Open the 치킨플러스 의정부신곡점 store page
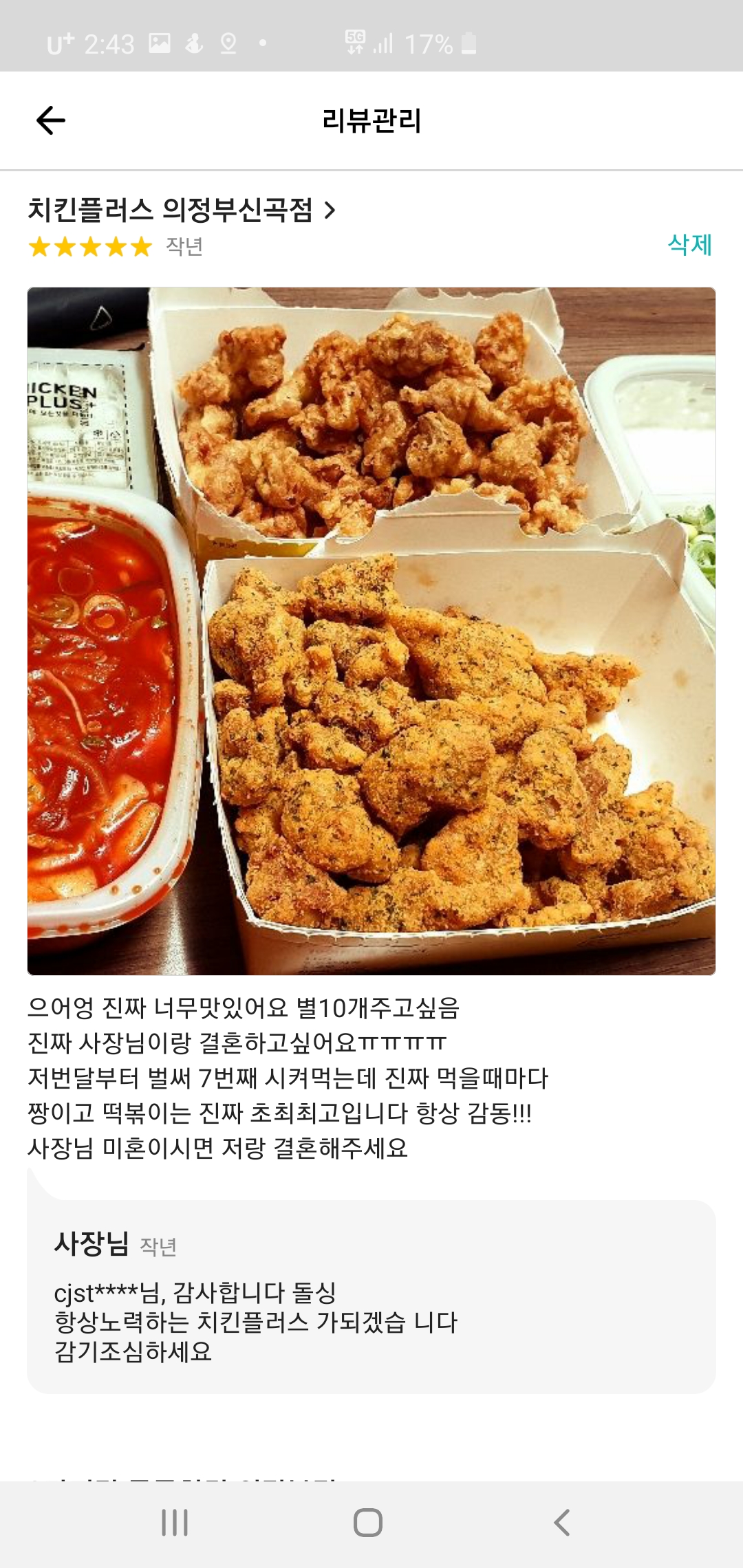Viewport: 743px width, 1568px height. 182,210
